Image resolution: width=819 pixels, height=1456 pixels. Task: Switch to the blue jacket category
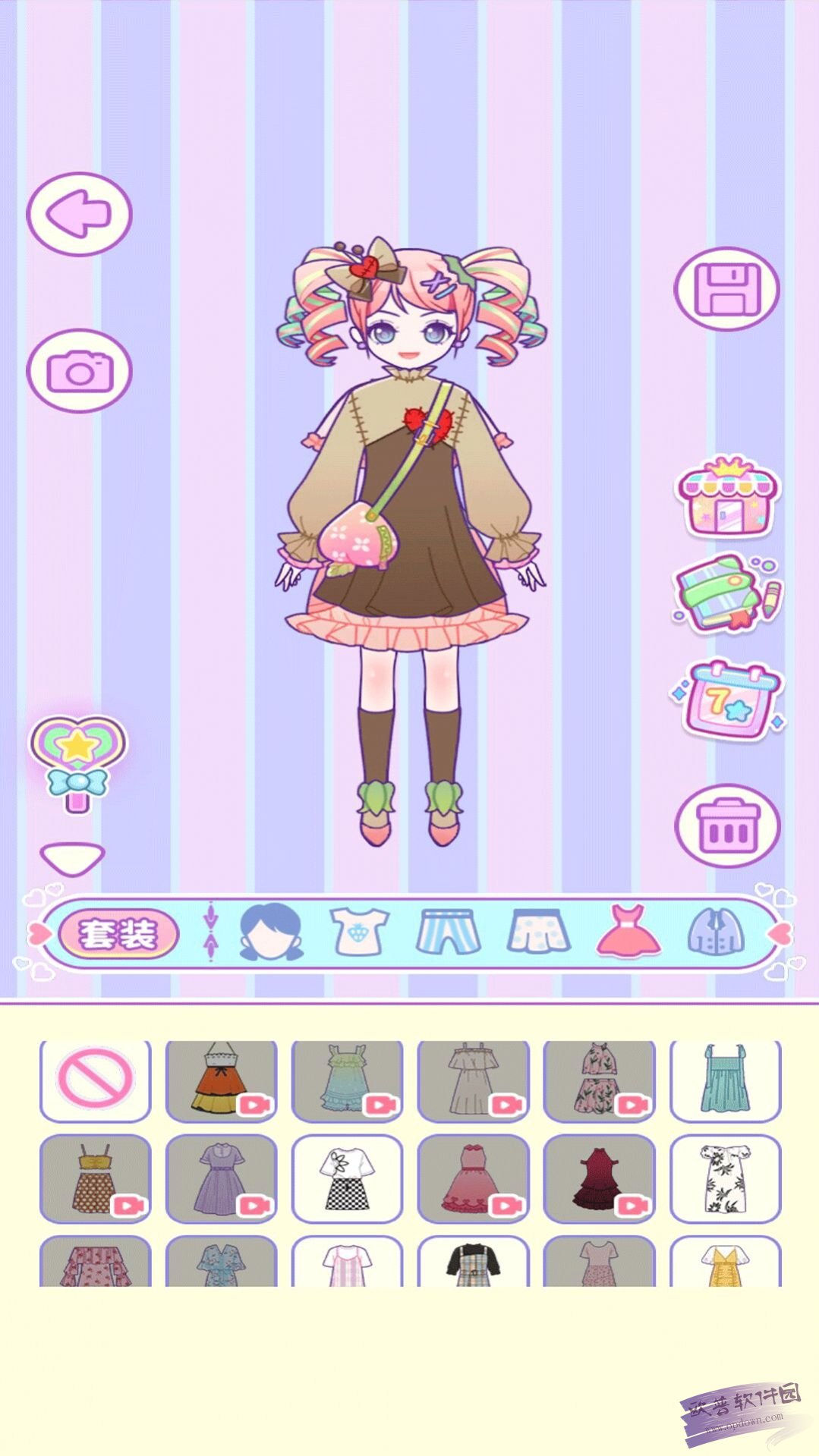(x=716, y=932)
